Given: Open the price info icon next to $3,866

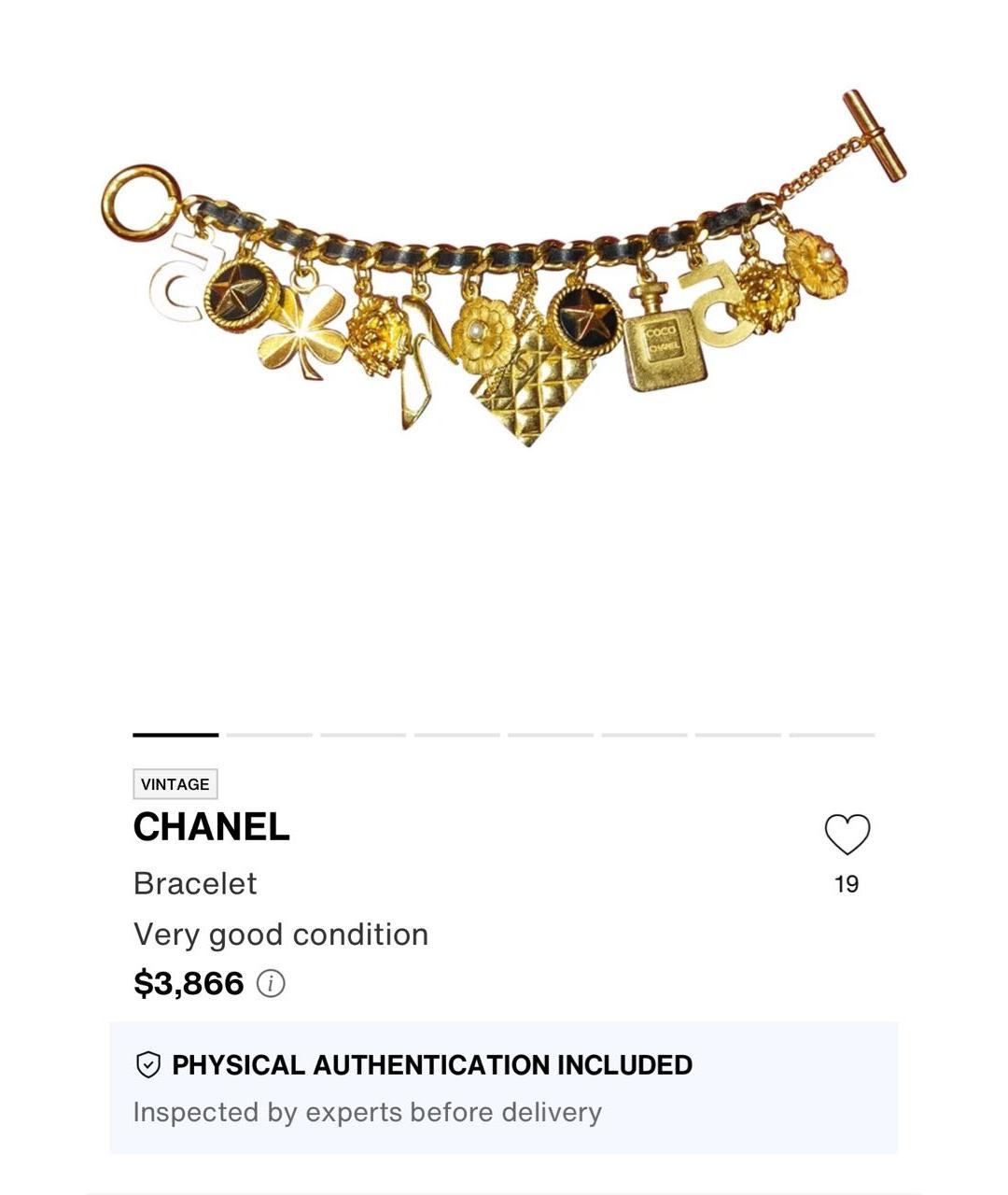Looking at the screenshot, I should tap(271, 983).
